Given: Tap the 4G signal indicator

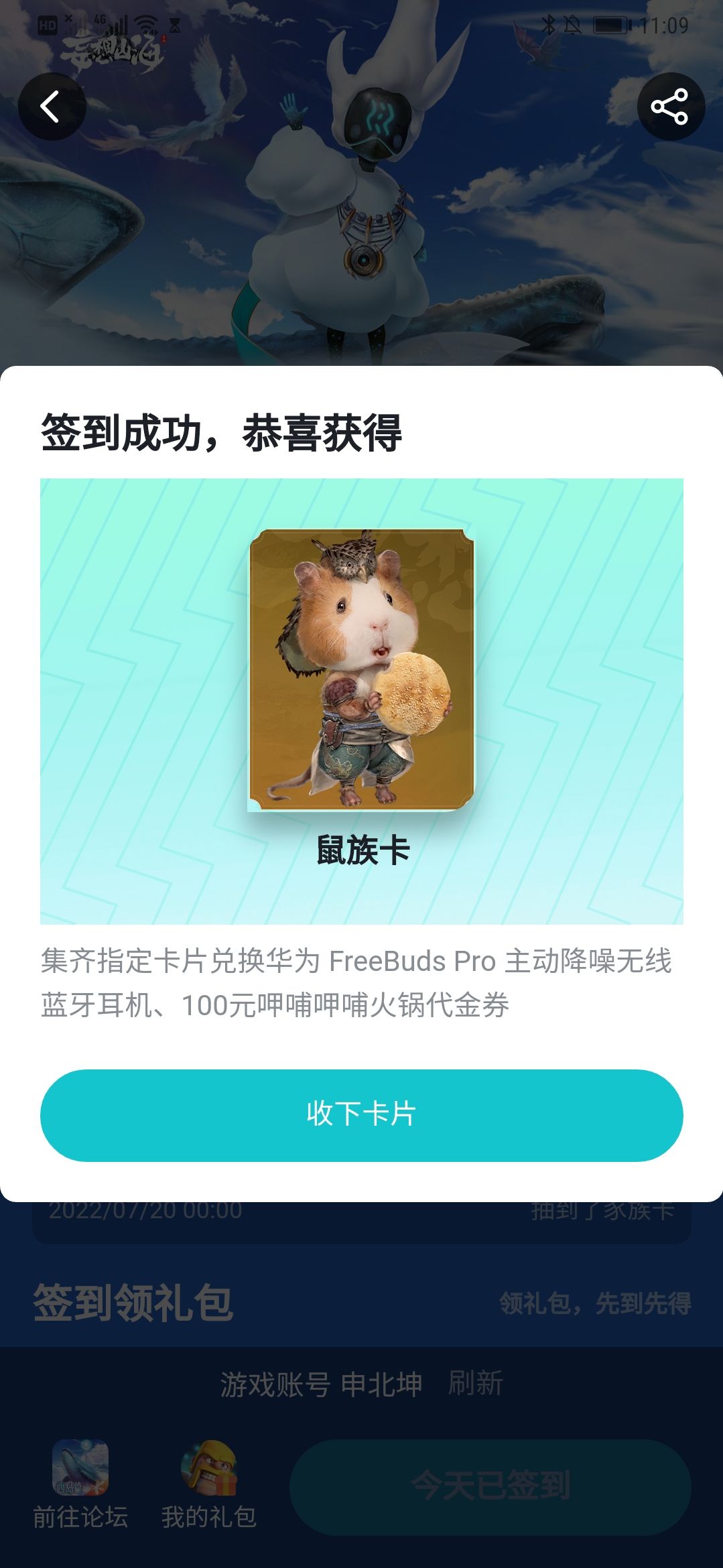Looking at the screenshot, I should coord(99,20).
